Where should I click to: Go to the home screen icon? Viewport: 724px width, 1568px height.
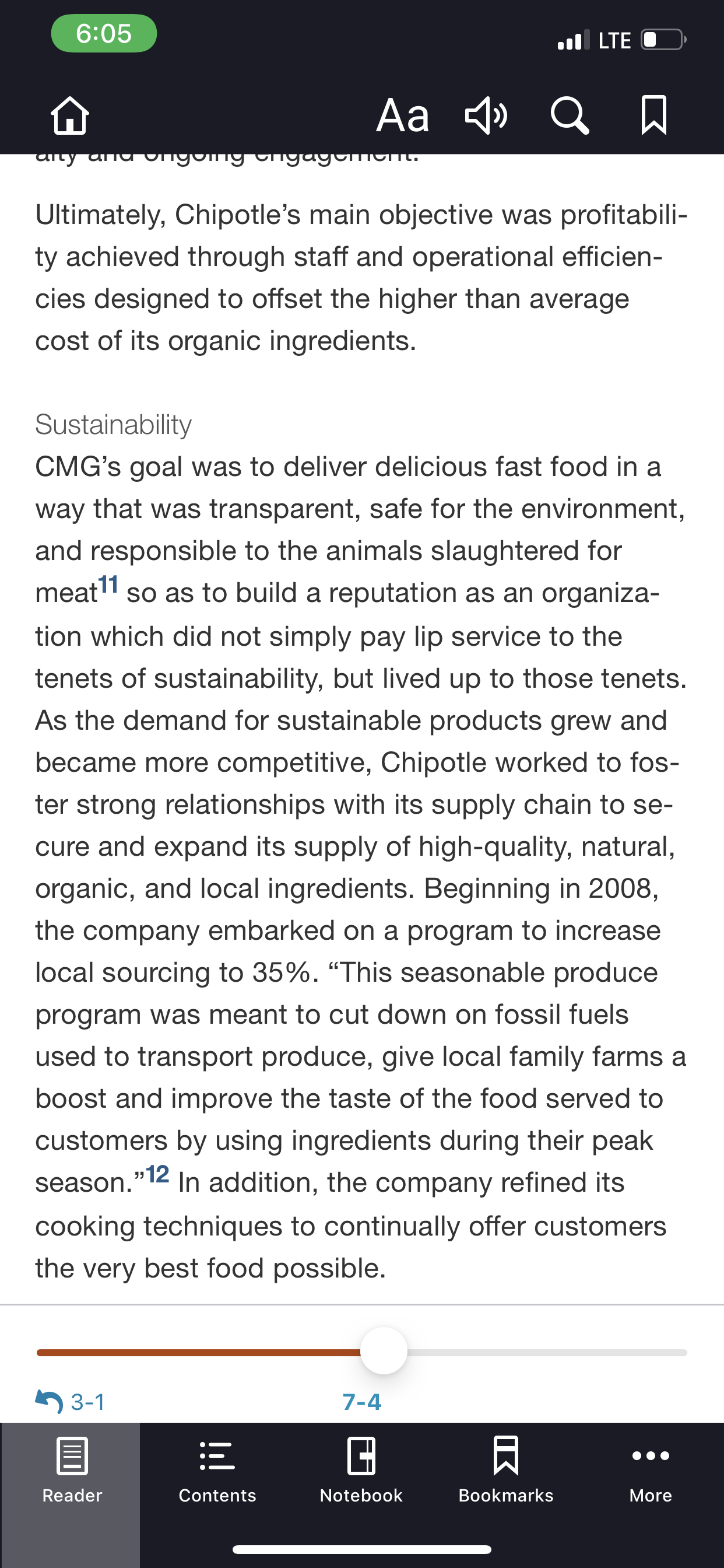[70, 115]
